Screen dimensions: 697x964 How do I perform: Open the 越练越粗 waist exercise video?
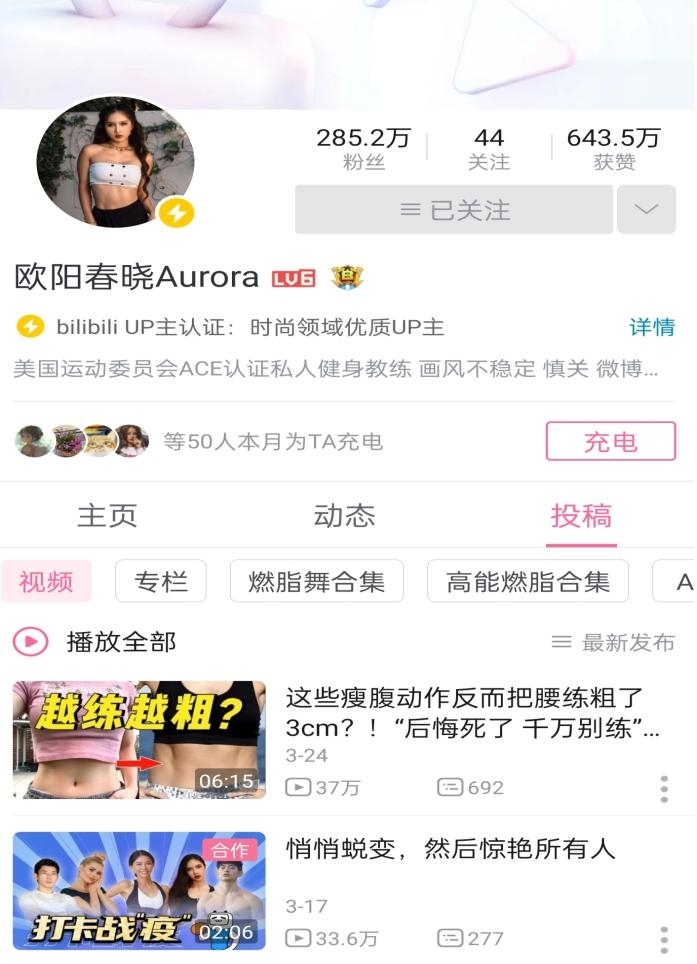pos(139,740)
